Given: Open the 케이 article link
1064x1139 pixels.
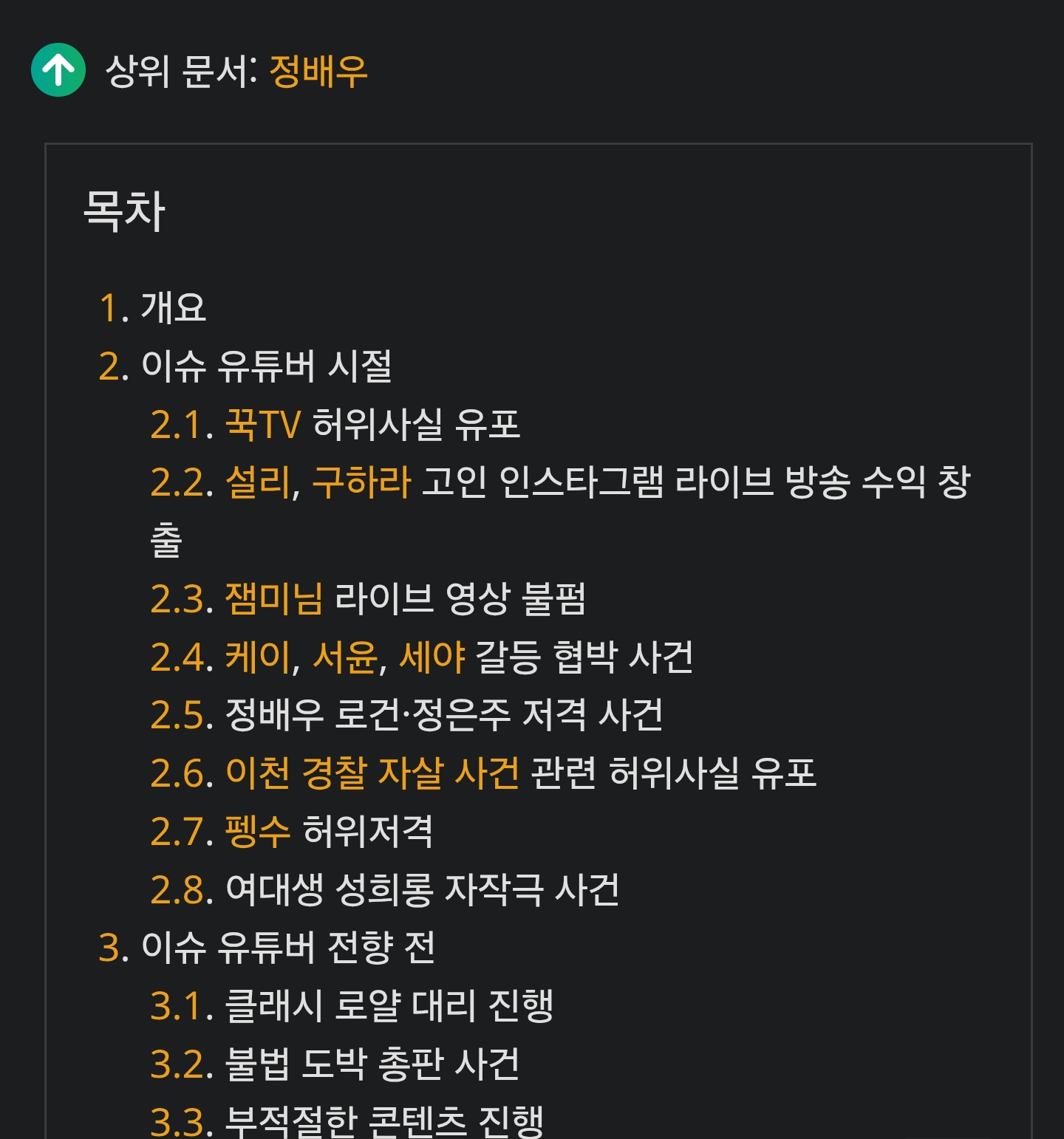Looking at the screenshot, I should 259,657.
